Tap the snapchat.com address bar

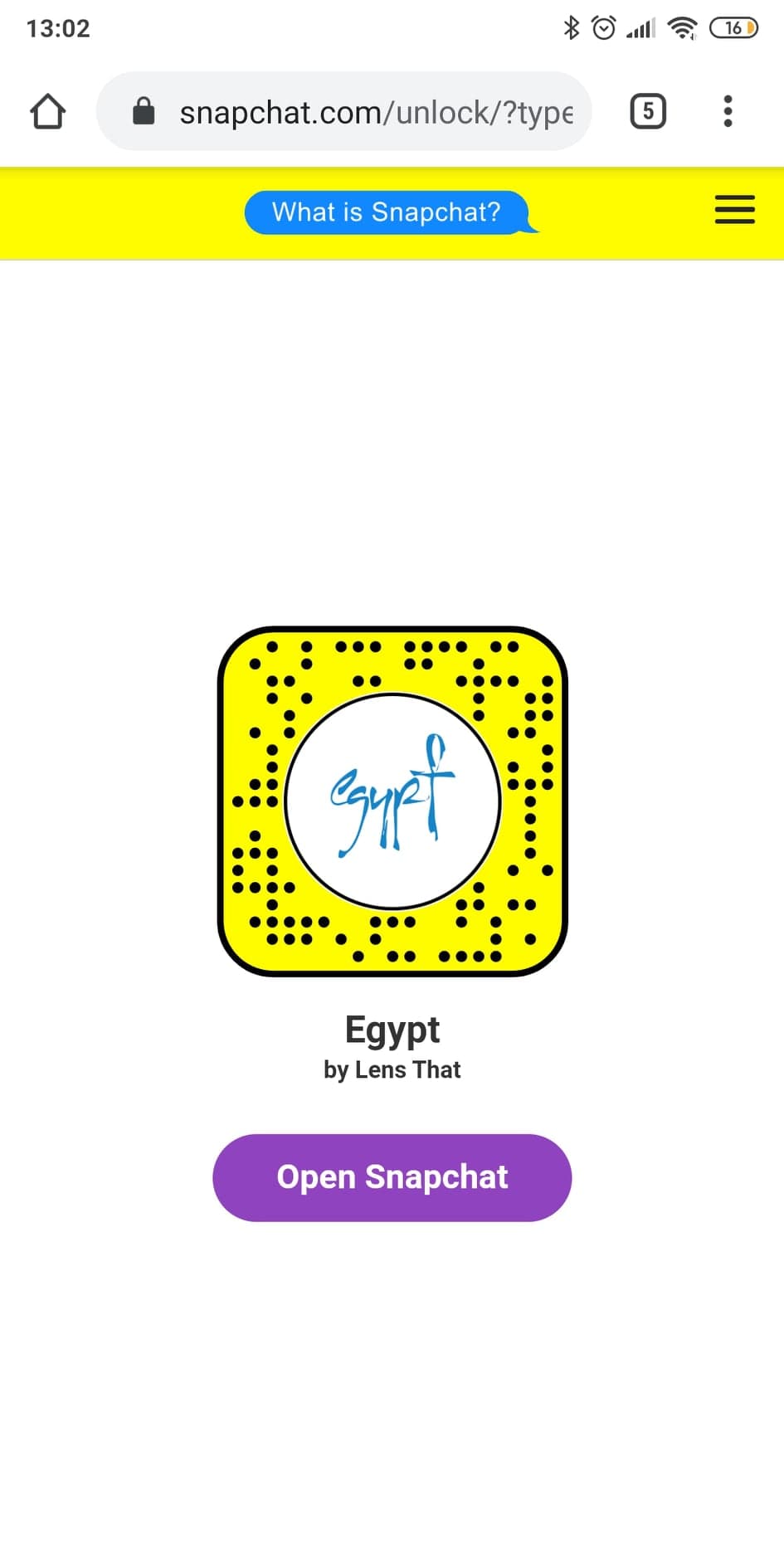click(343, 111)
